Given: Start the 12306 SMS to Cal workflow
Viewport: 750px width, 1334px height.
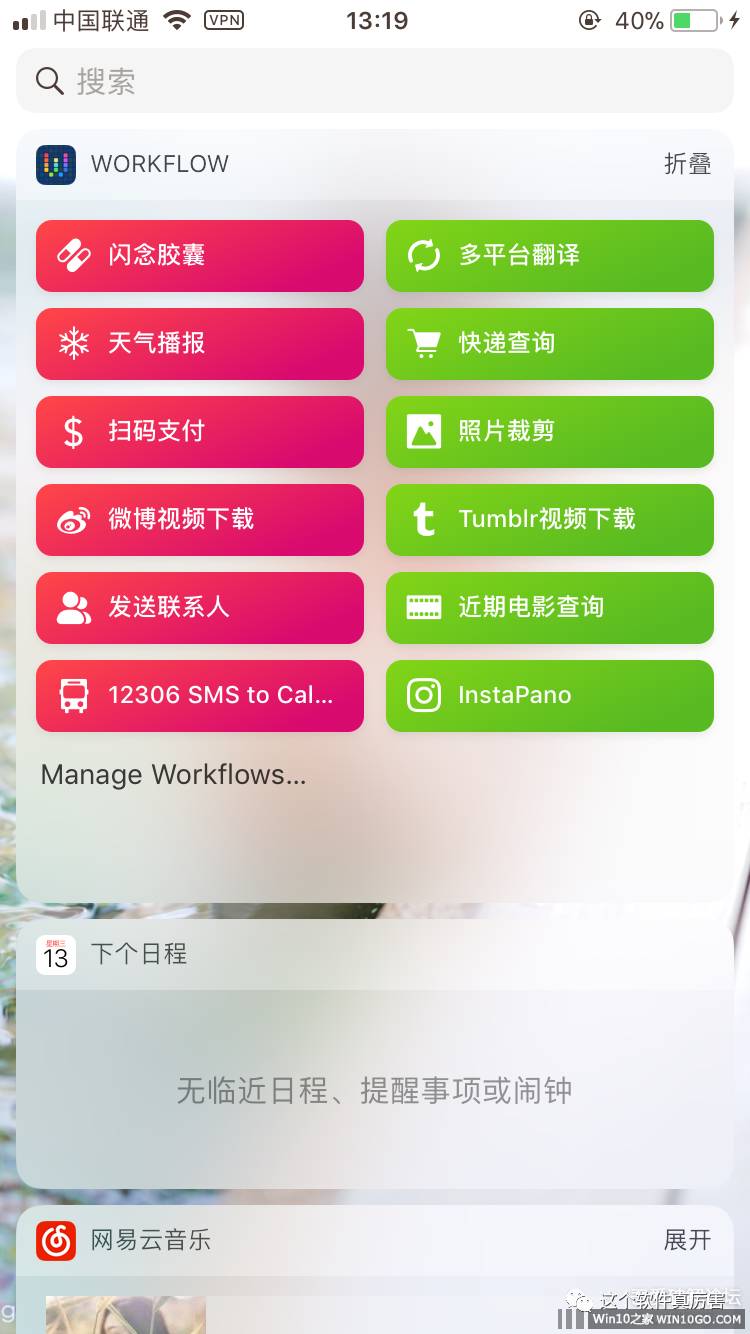Looking at the screenshot, I should click(200, 696).
